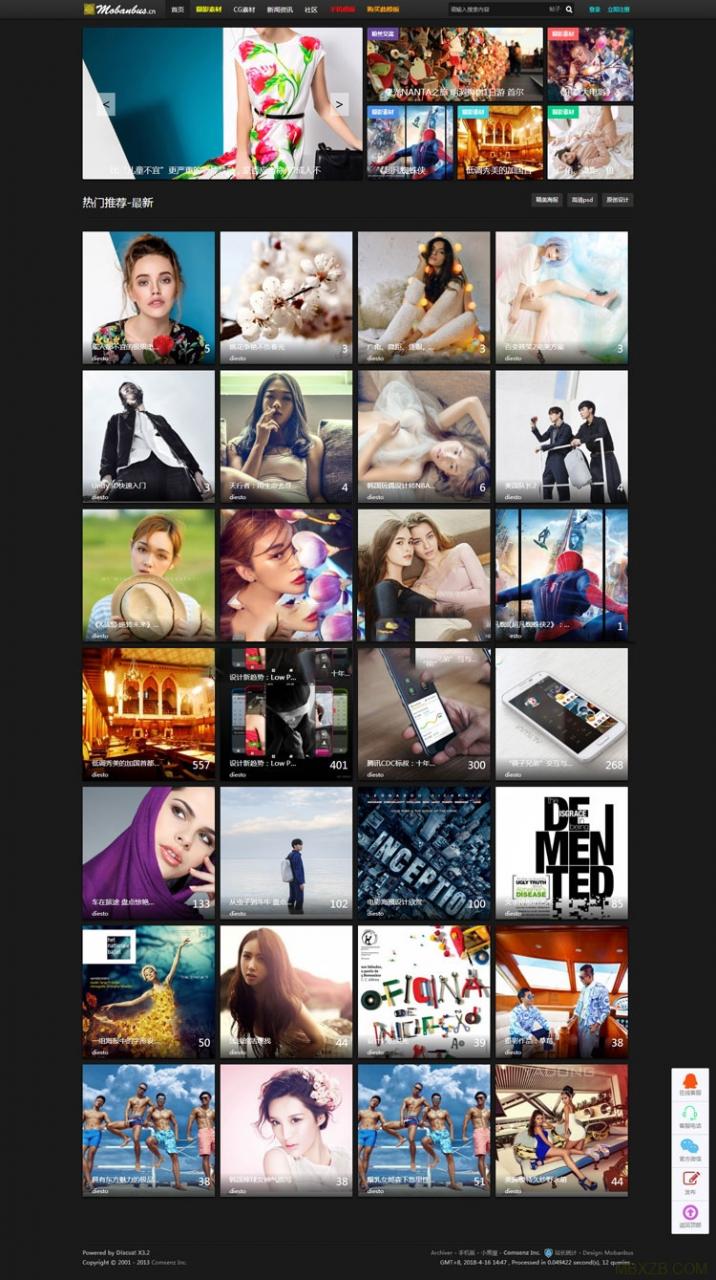Select the 原创设计 filter button

618,200
